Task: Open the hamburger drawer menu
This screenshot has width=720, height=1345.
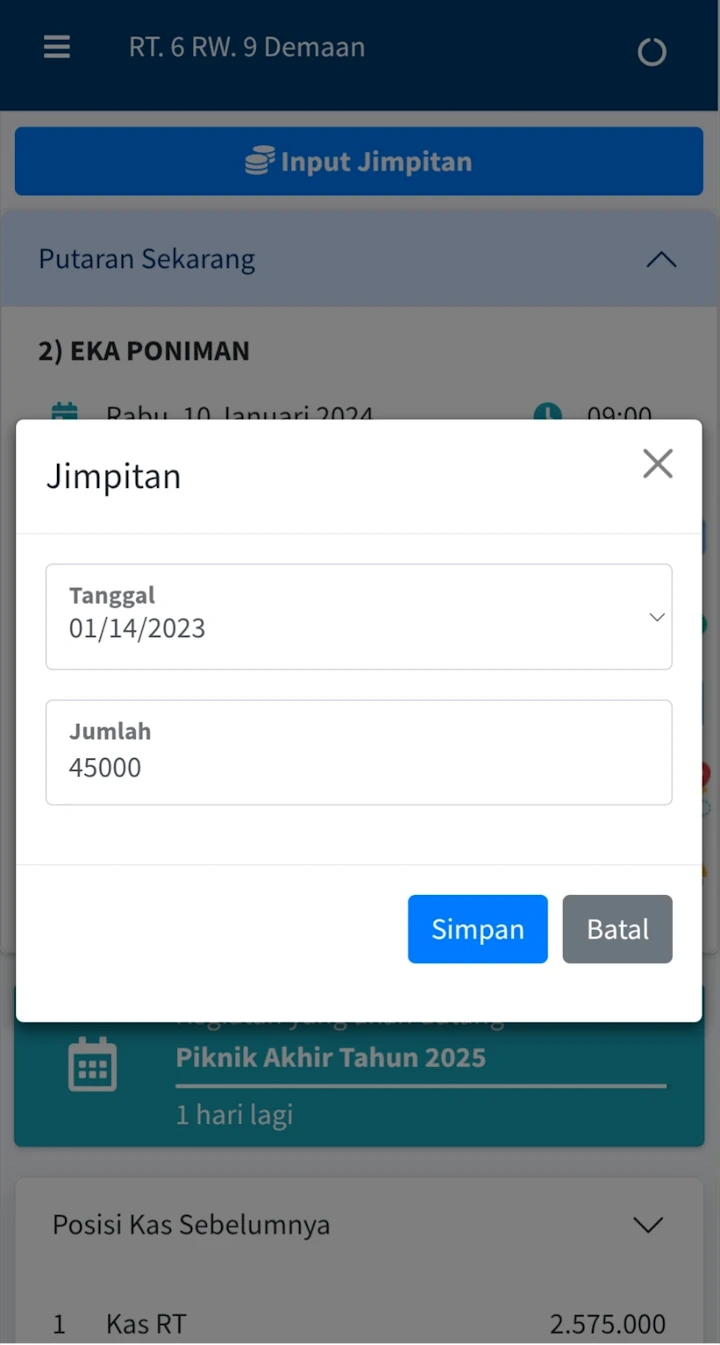Action: pos(57,47)
